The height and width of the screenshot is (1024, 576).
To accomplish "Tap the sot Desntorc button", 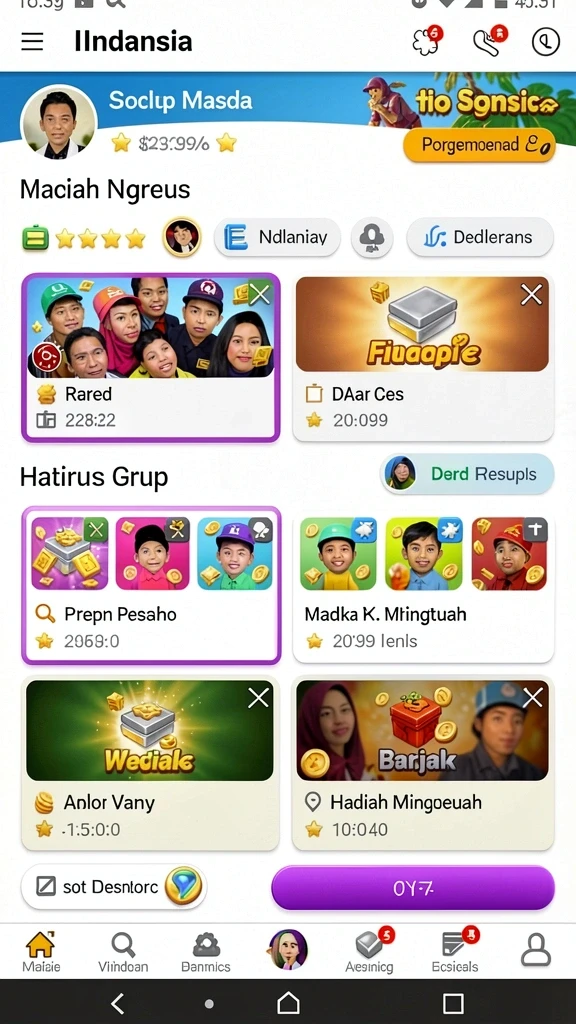I will pyautogui.click(x=114, y=887).
